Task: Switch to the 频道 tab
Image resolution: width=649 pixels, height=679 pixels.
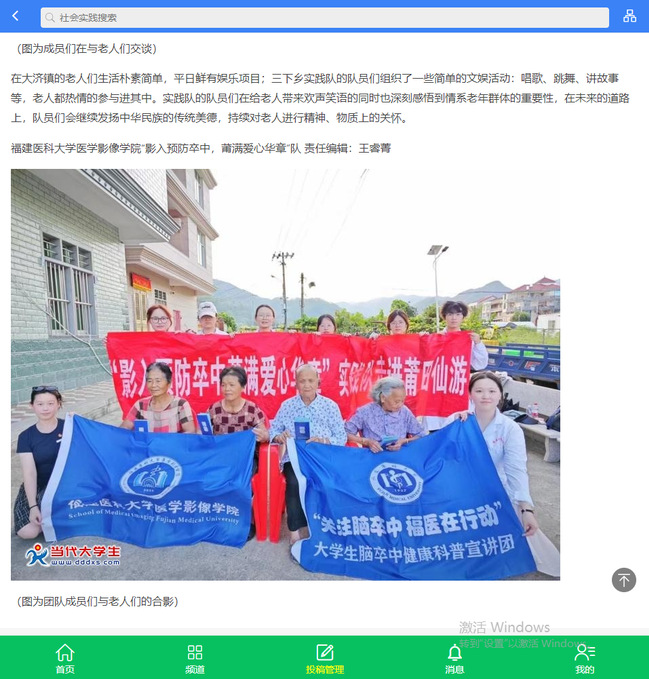Action: coord(195,658)
